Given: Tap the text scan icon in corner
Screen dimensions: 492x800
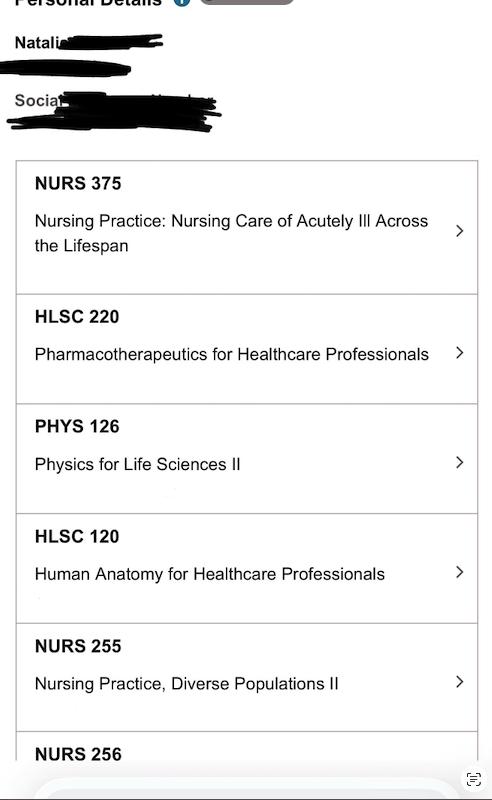Looking at the screenshot, I should point(474,779).
